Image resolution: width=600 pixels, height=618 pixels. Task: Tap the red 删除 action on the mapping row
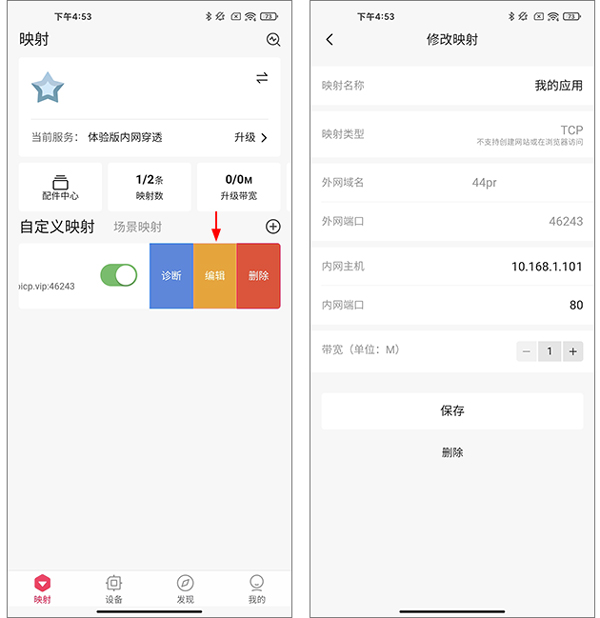(258, 275)
